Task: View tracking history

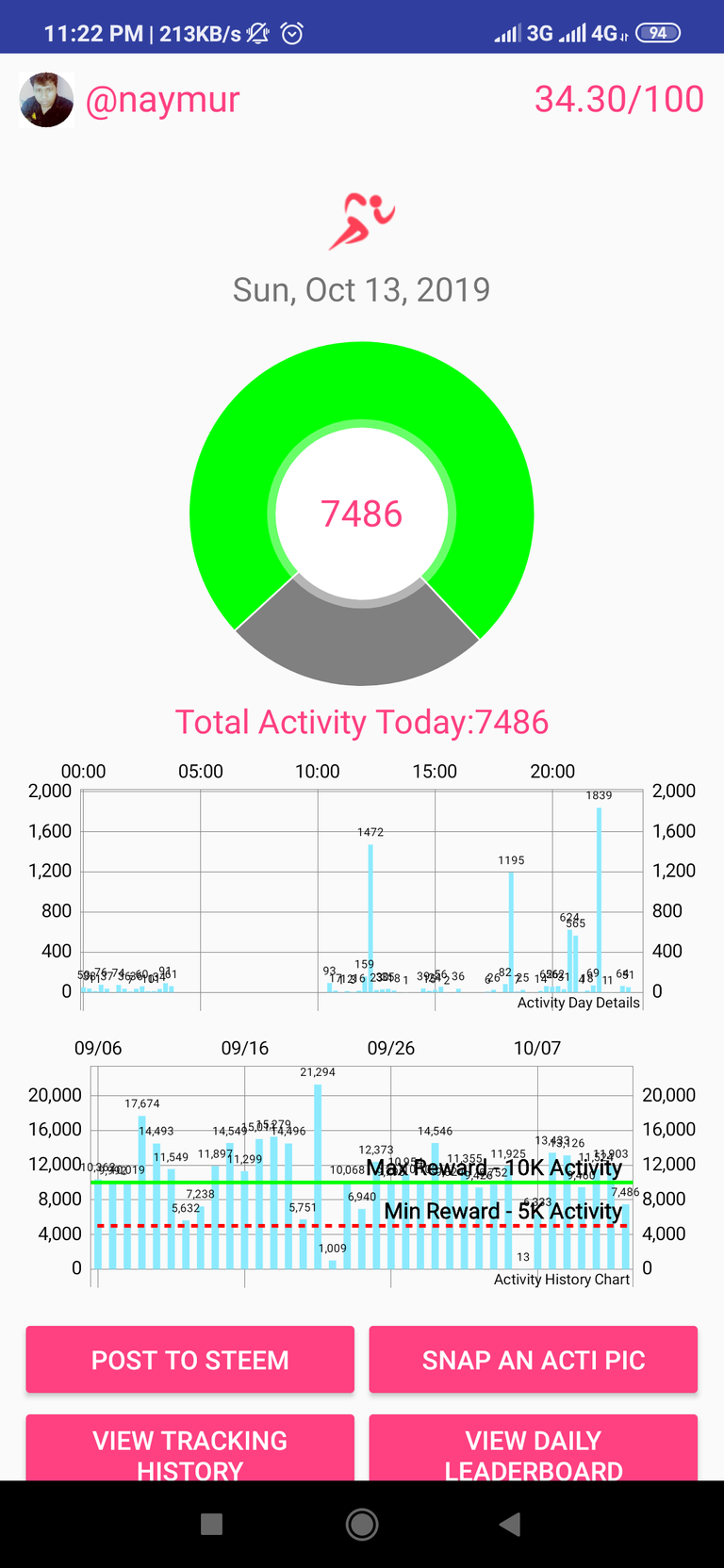Action: click(x=189, y=1448)
